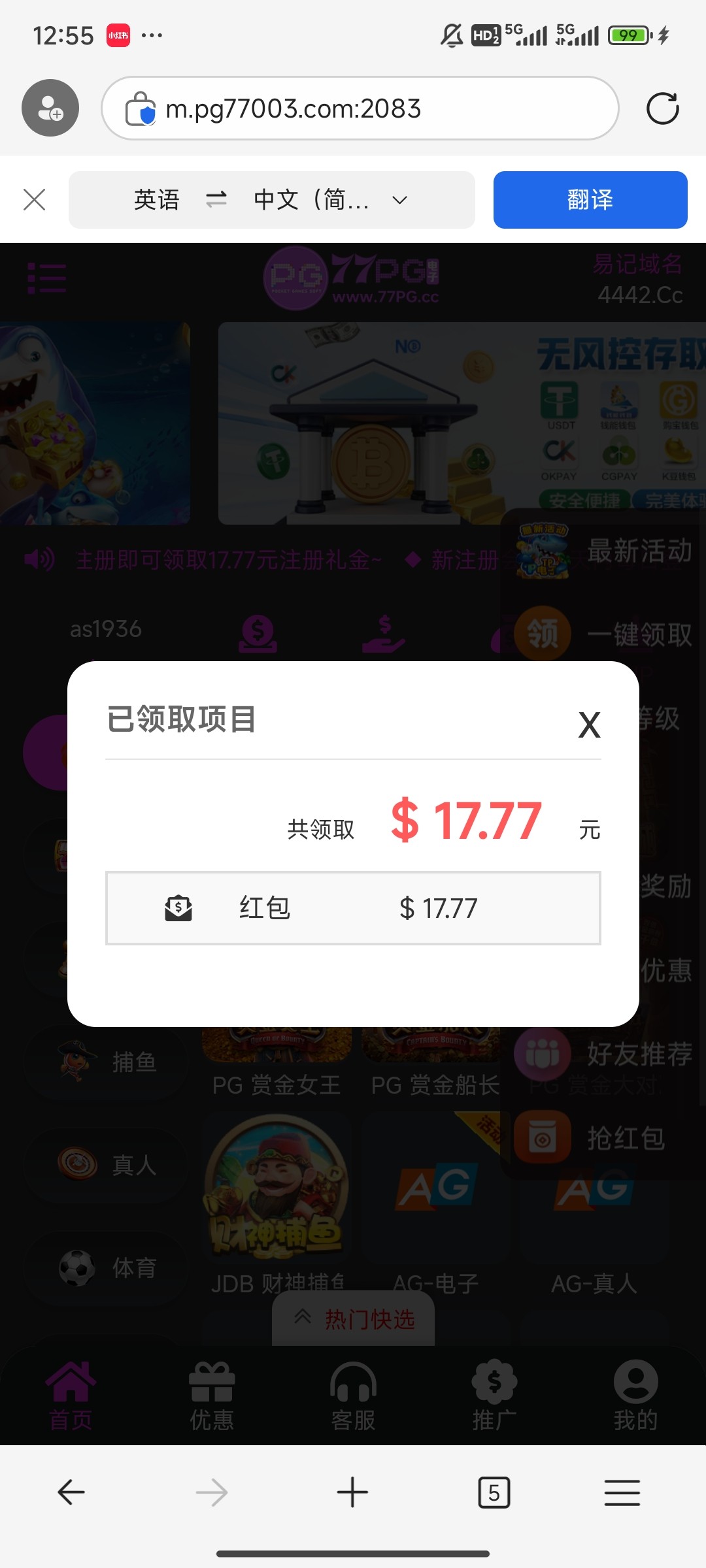Screen dimensions: 706x1568
Task: Dismiss the translation bar
Action: point(34,200)
